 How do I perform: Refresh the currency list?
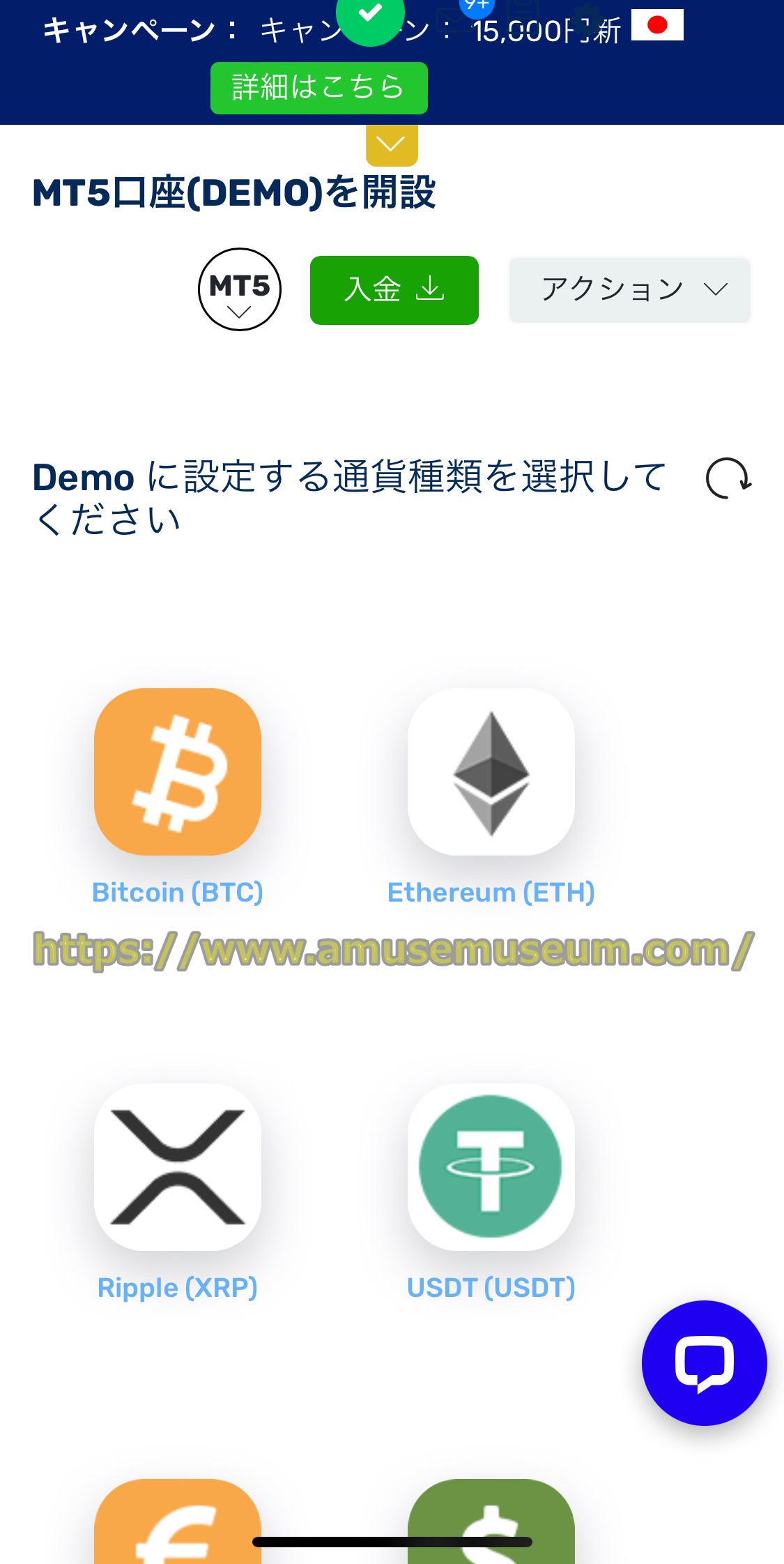[x=728, y=478]
